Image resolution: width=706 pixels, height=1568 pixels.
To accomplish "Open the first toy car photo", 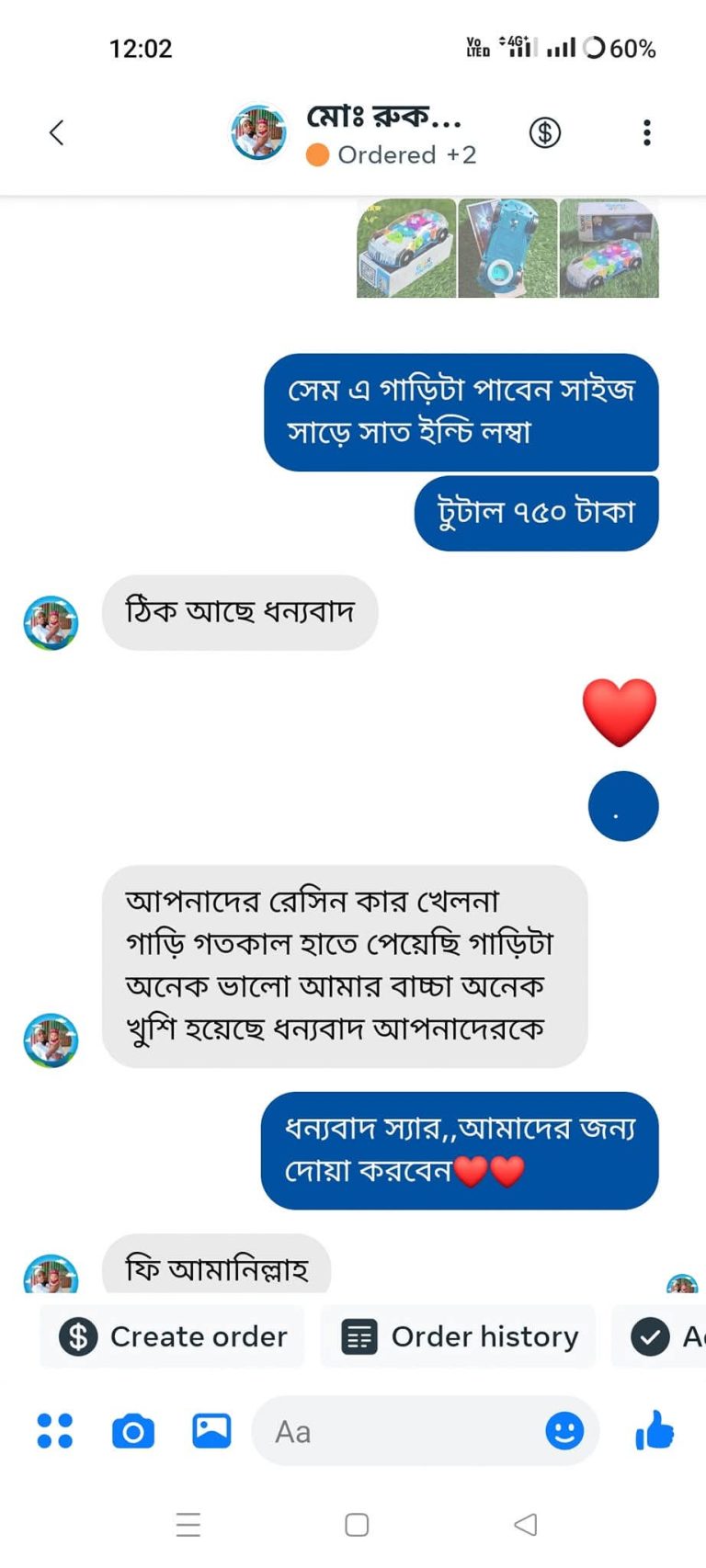I will 406,248.
